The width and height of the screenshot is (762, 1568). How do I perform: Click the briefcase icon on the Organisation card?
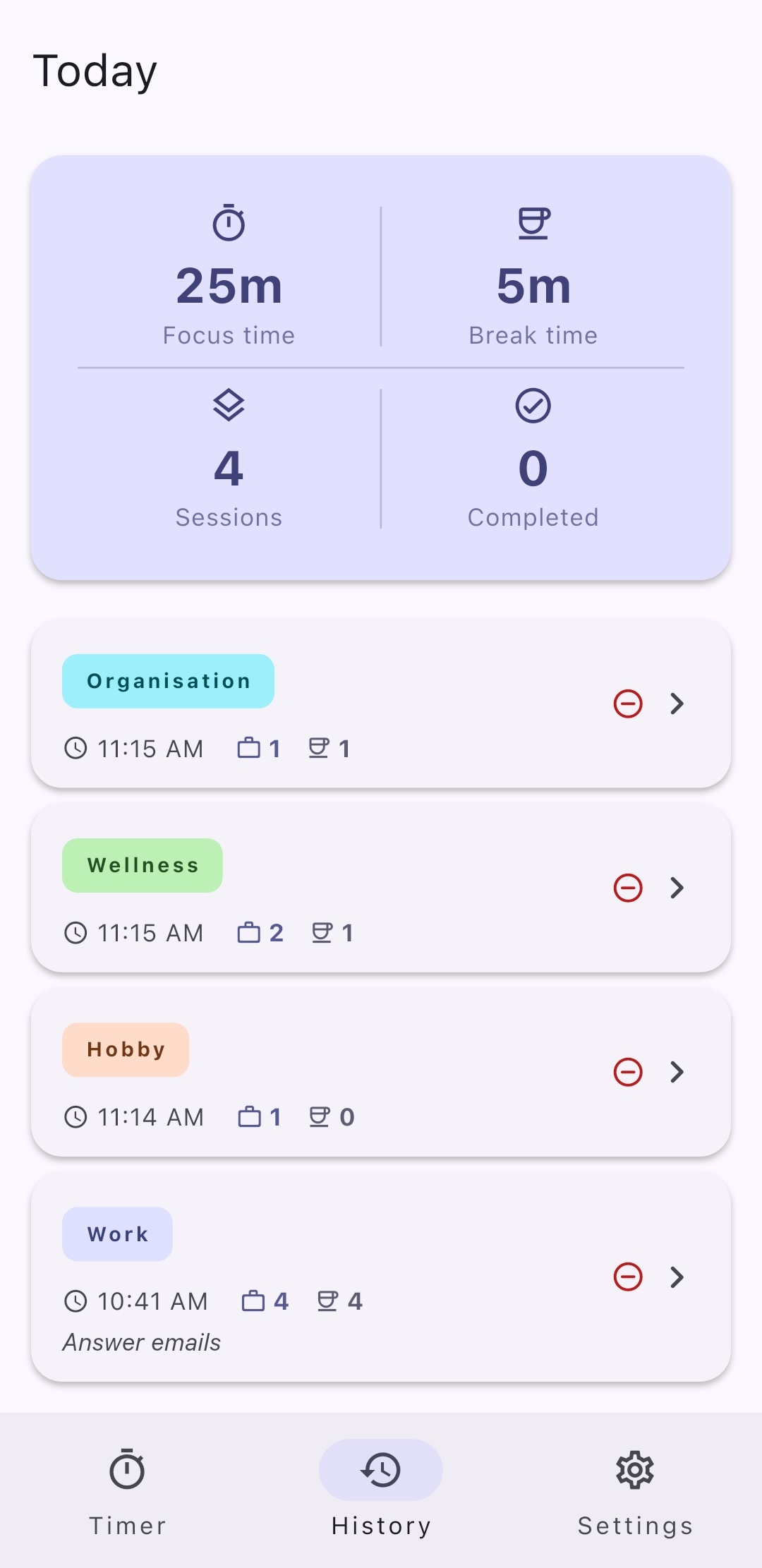[250, 748]
